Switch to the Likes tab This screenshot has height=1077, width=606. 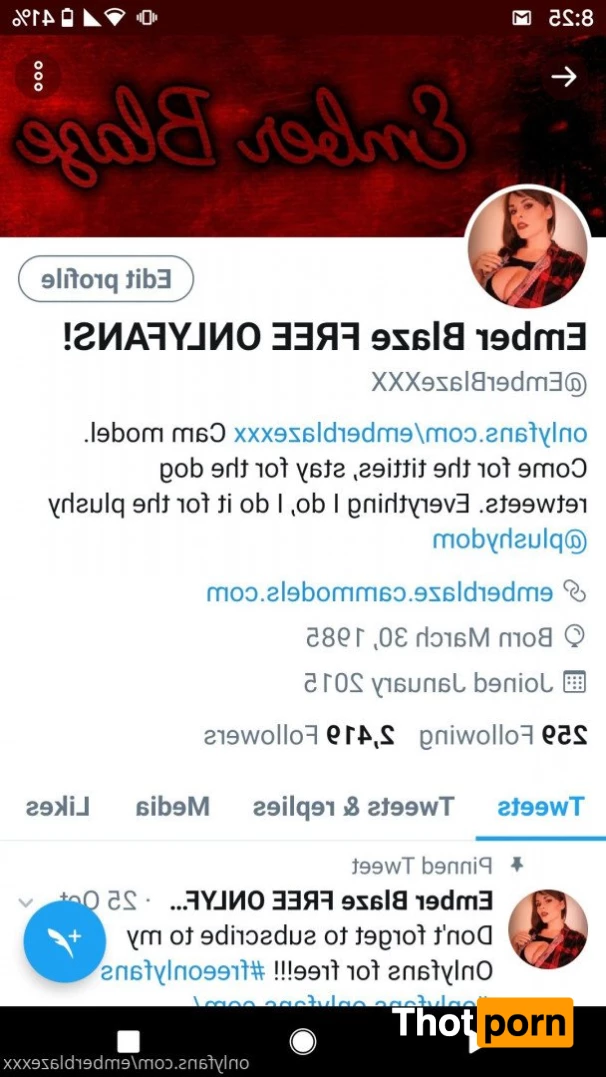[57, 807]
